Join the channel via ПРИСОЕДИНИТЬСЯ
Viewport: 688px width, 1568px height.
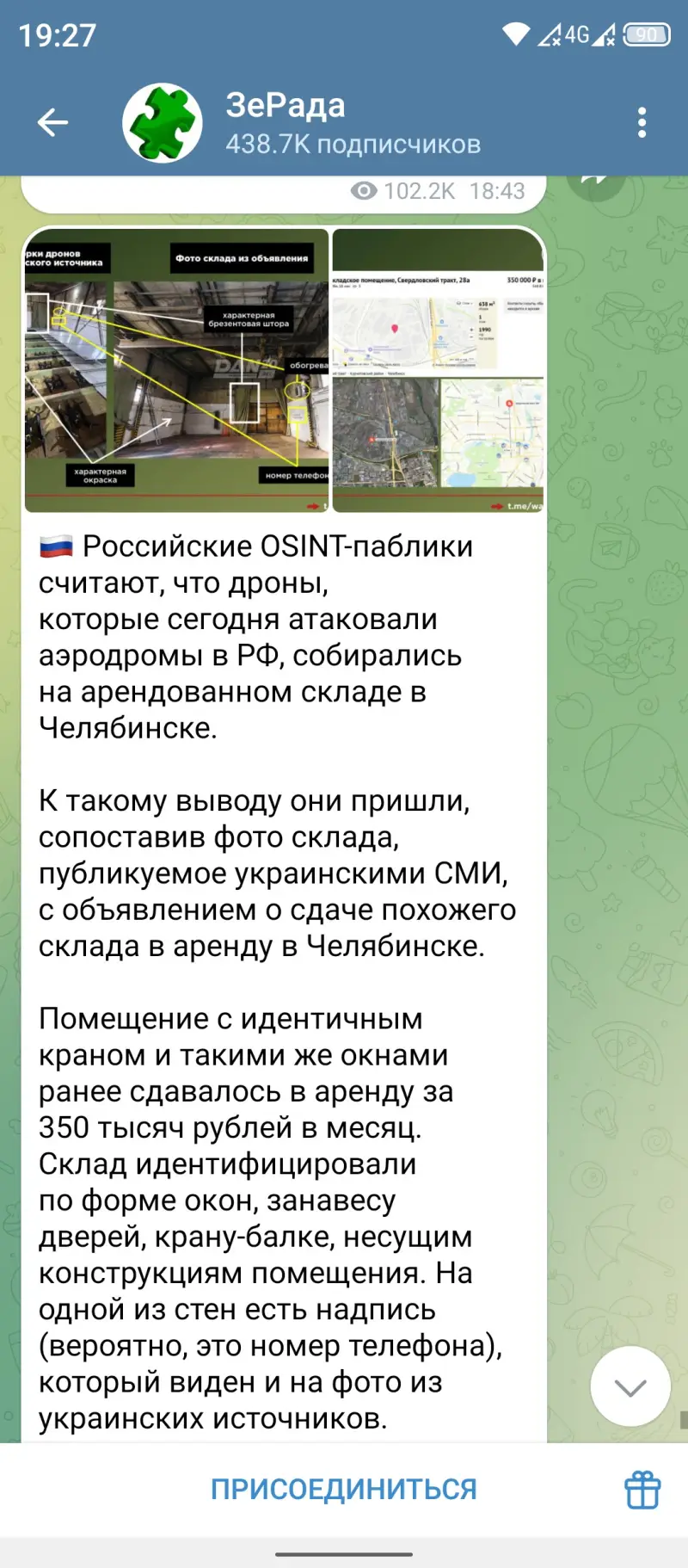(x=343, y=1489)
